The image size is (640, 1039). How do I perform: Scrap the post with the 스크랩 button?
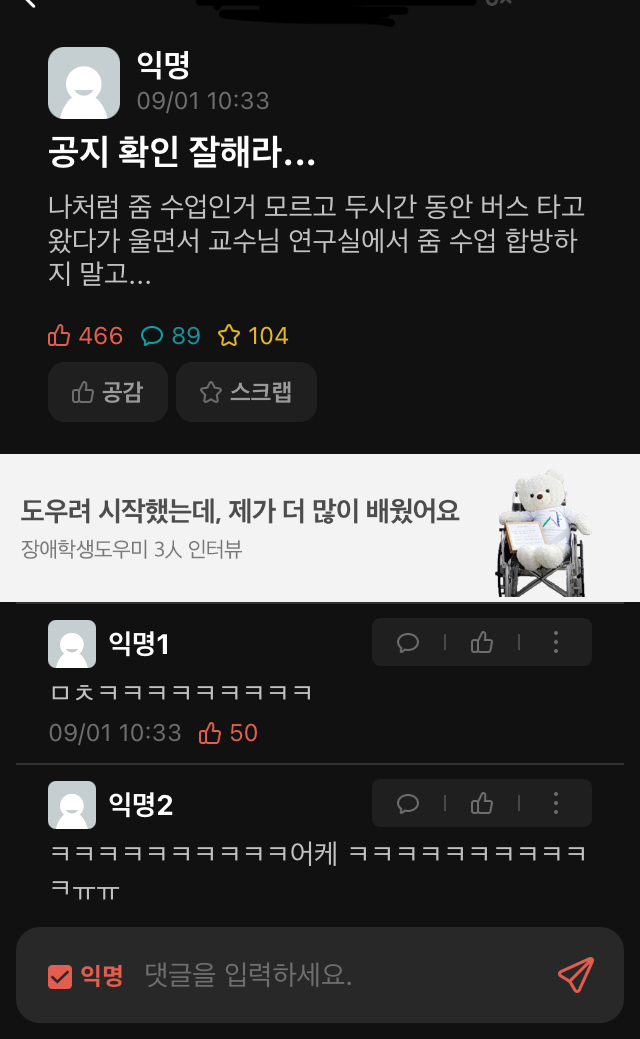[x=246, y=392]
